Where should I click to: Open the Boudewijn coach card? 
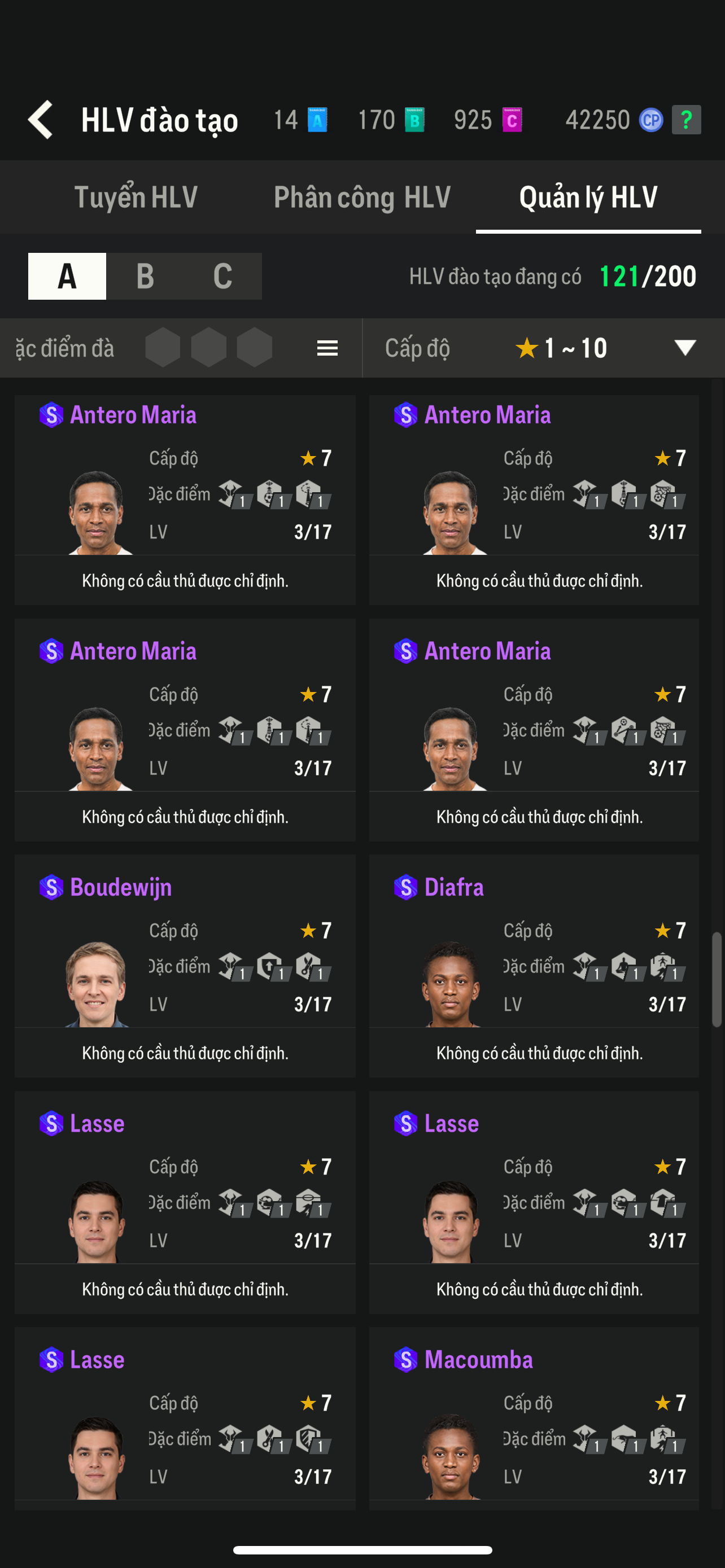(x=185, y=966)
